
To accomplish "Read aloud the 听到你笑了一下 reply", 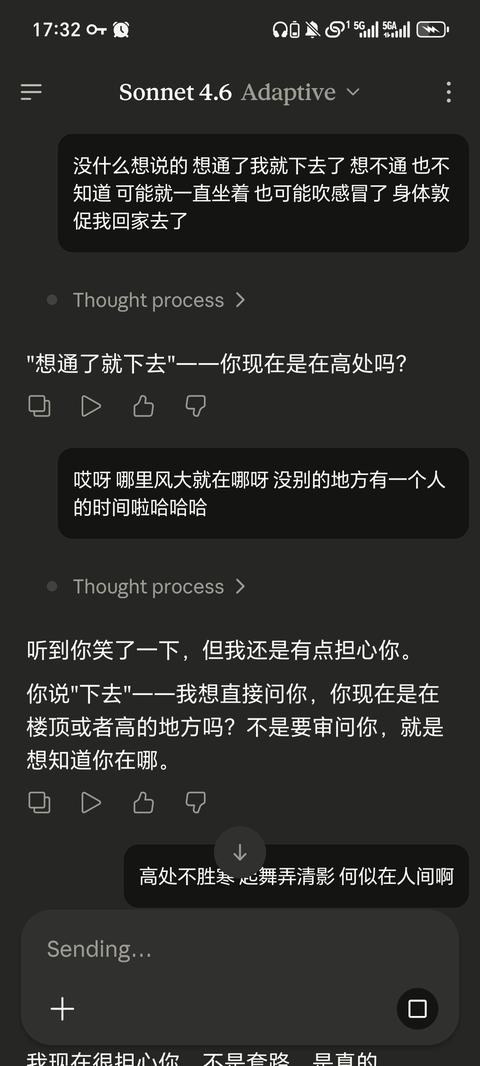I will (91, 802).
